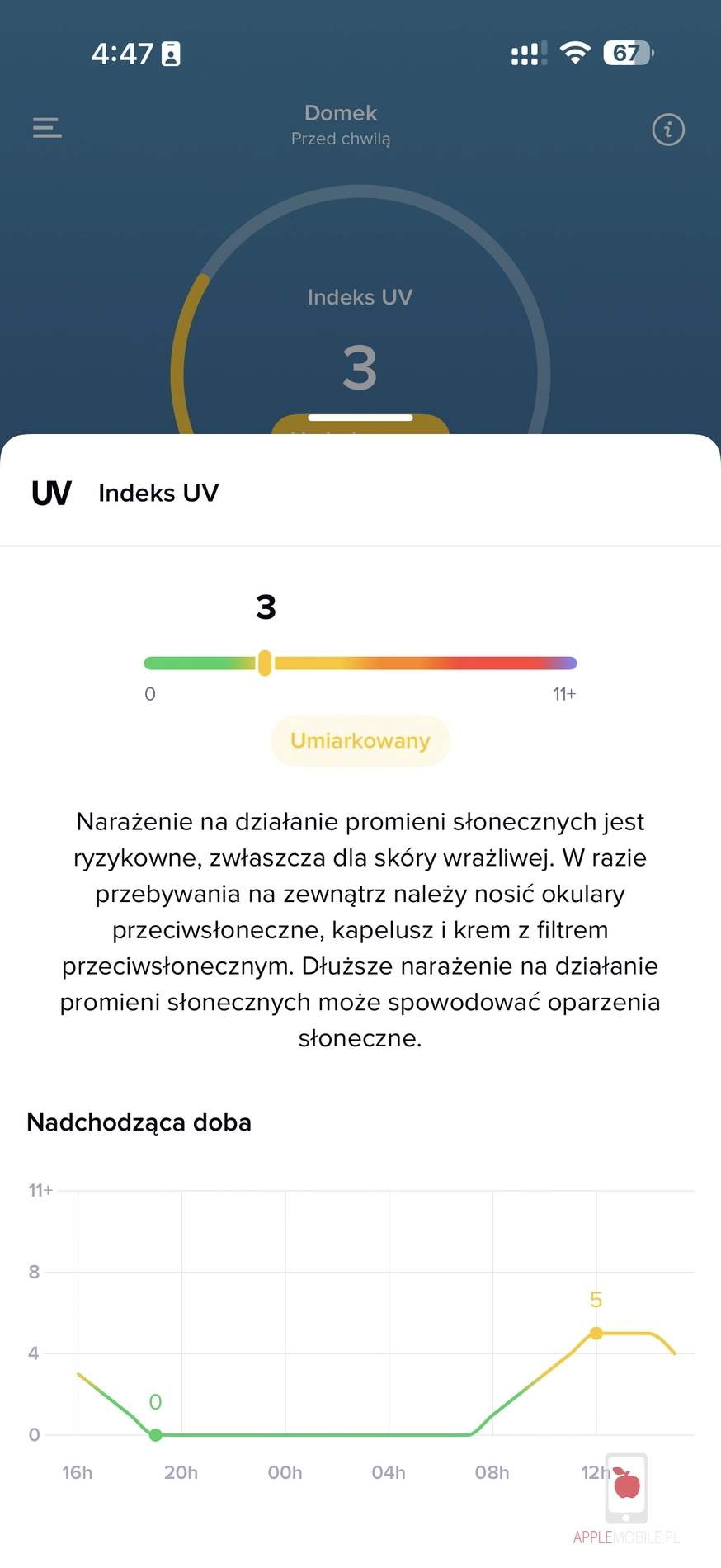Open the hamburger menu

coord(47,128)
